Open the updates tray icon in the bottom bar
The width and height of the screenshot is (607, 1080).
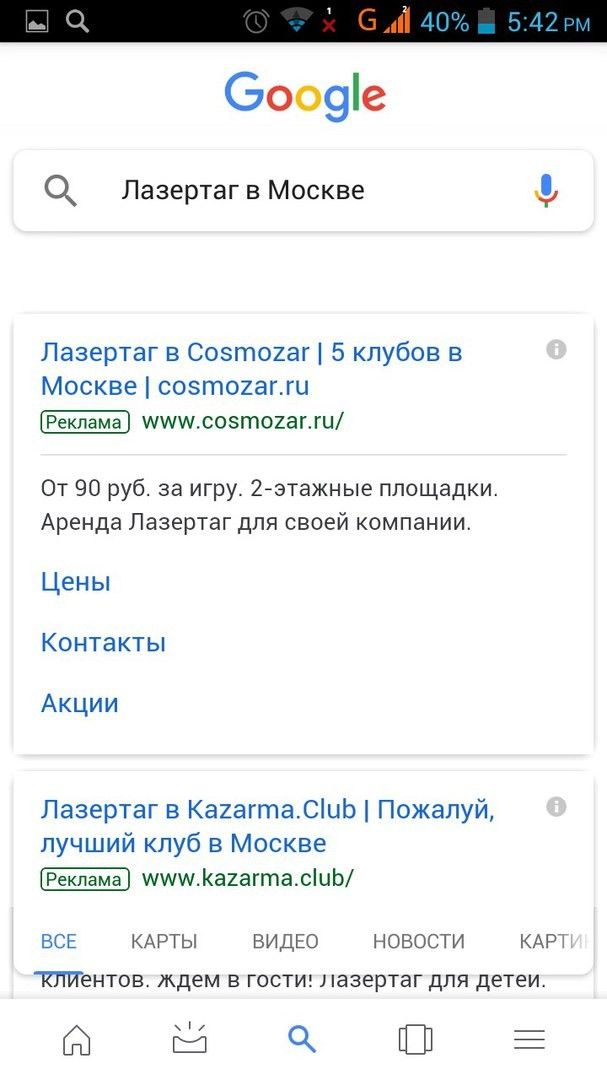pyautogui.click(x=189, y=1040)
